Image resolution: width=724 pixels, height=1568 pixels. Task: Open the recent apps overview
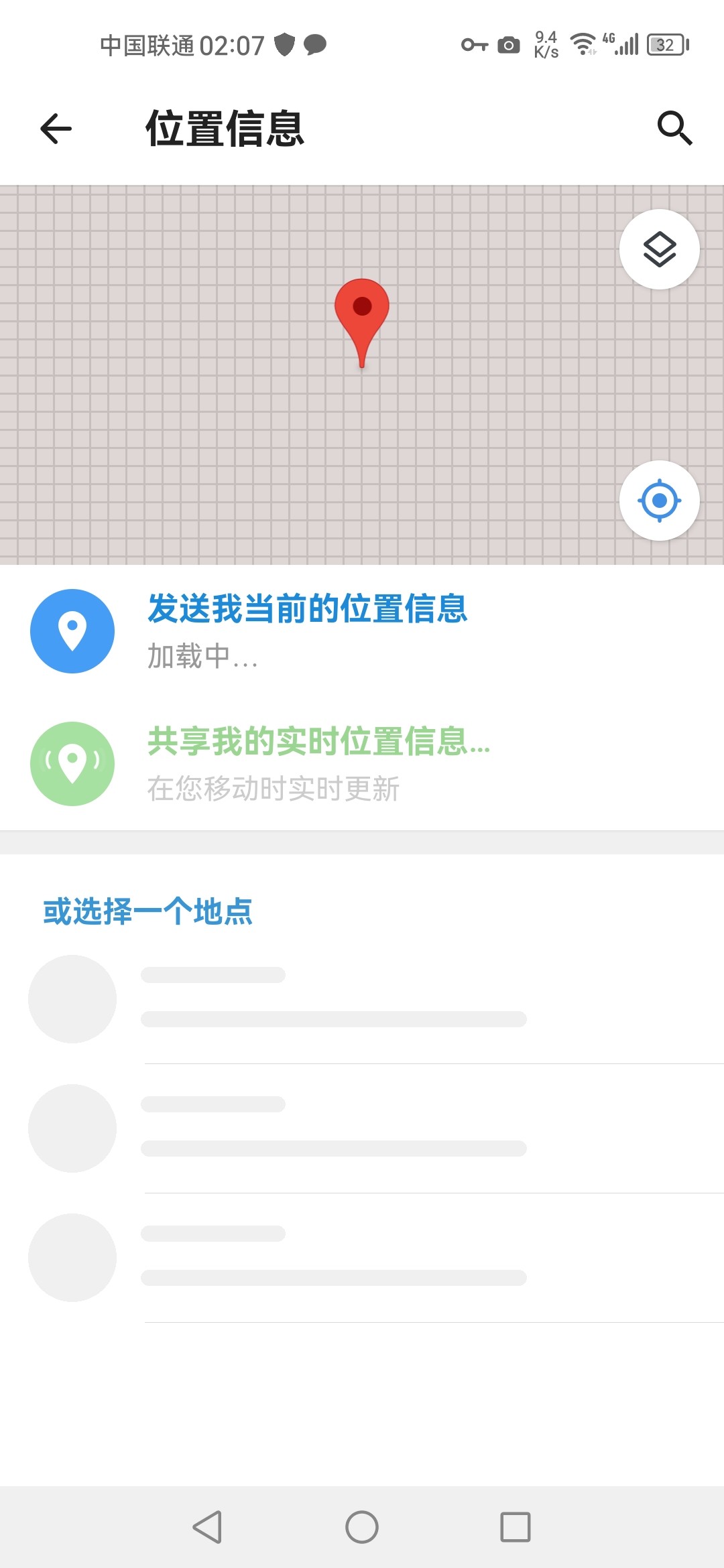516,1527
